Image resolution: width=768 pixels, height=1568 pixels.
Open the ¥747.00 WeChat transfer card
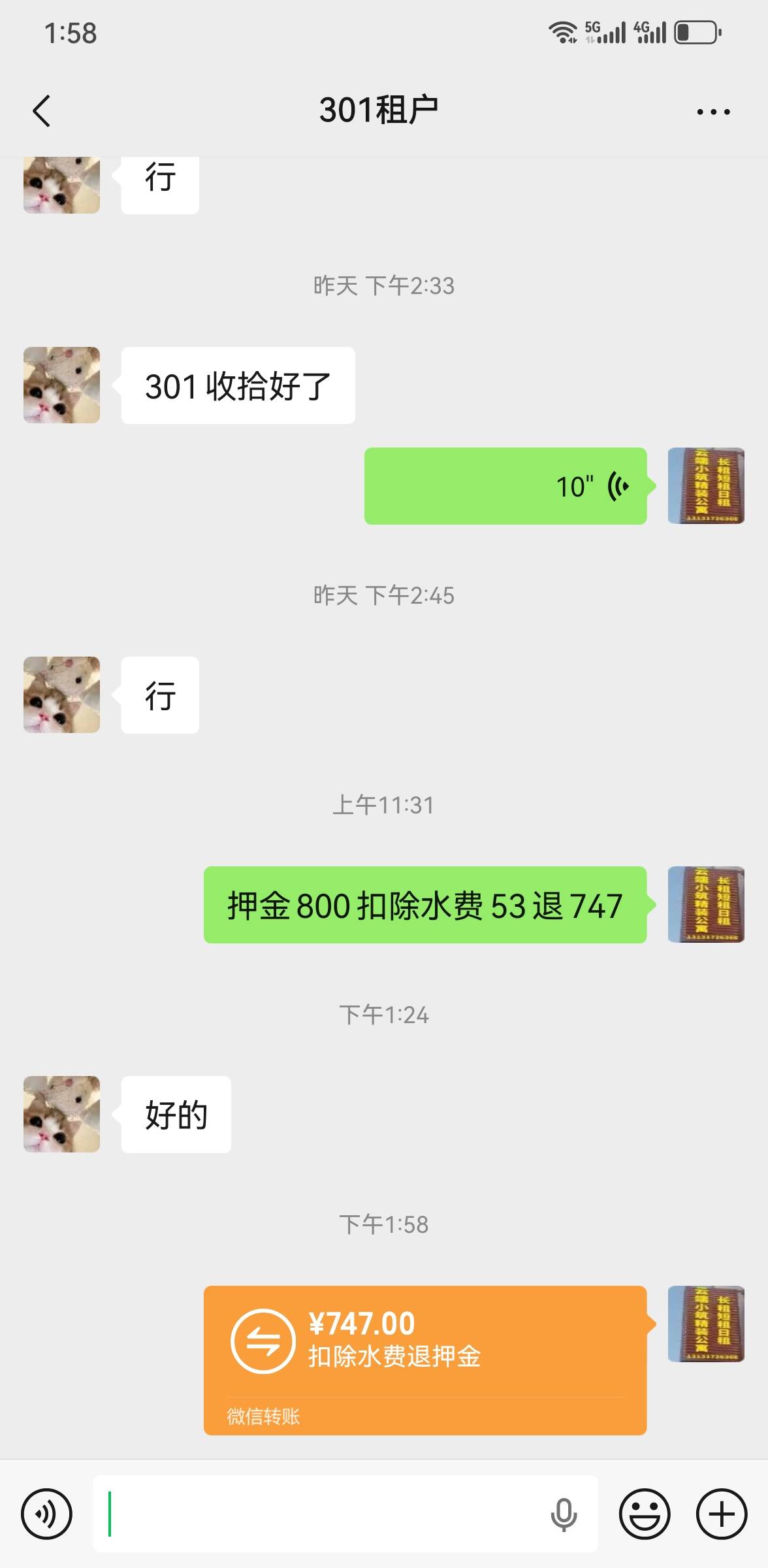[x=424, y=1359]
